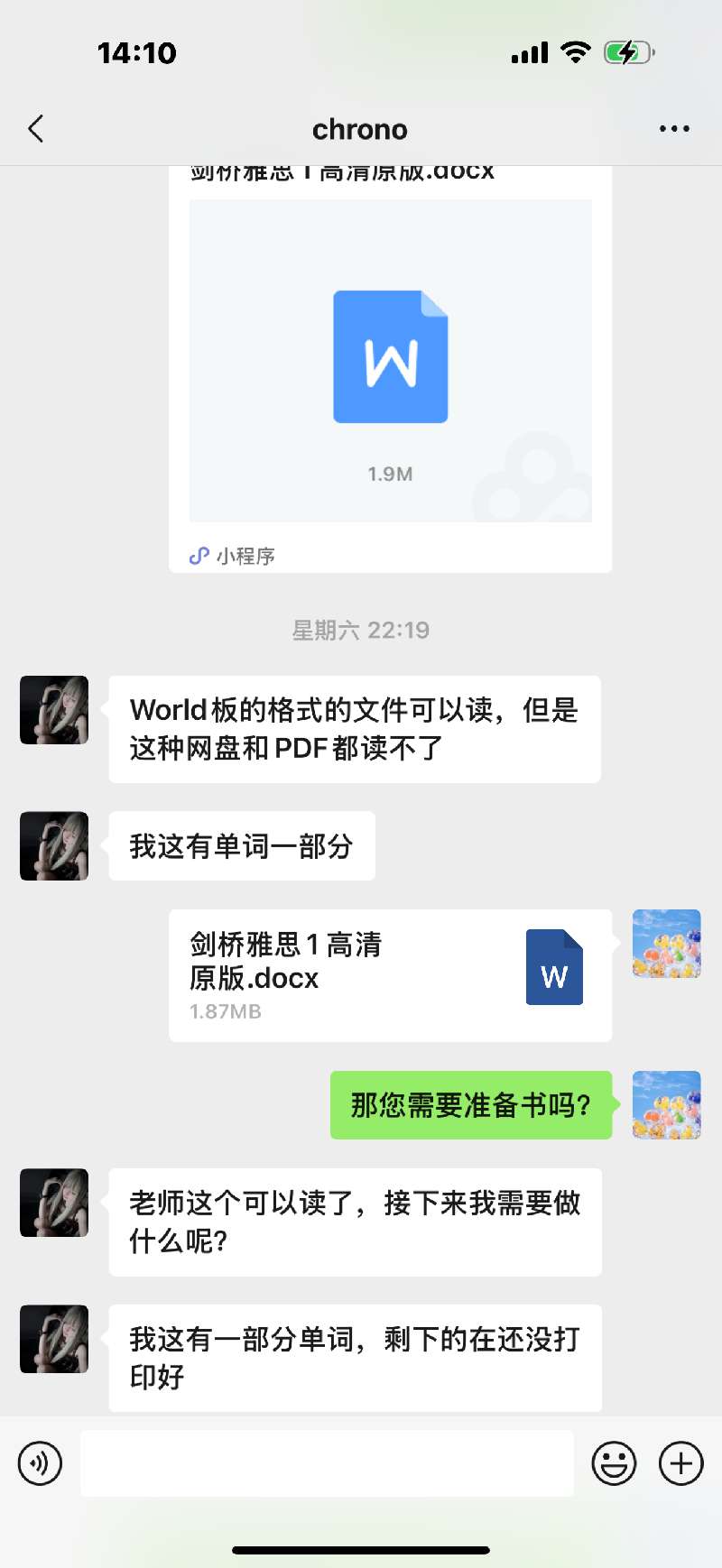Switch to voice message input
Screen dimensions: 722x1568
pos(41,1463)
